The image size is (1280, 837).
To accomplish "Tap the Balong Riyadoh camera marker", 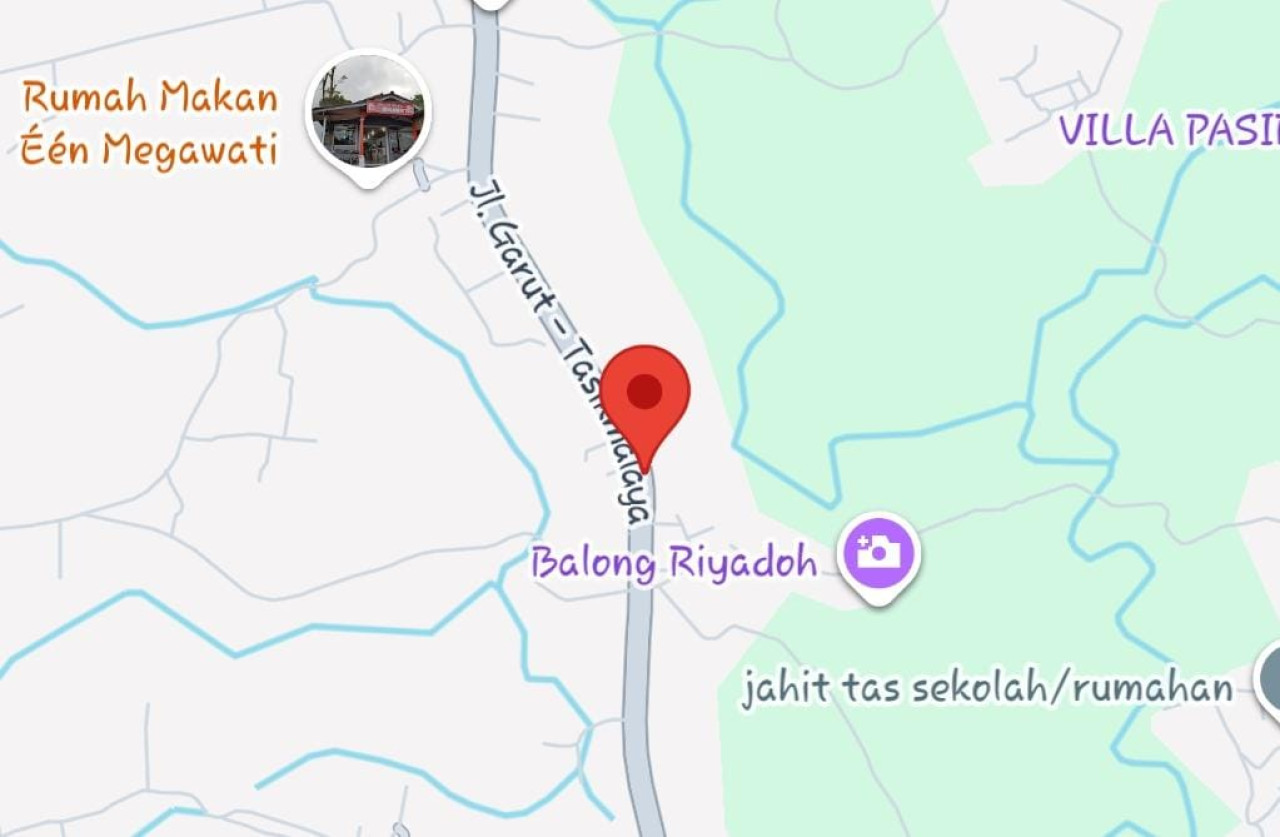I will 878,552.
